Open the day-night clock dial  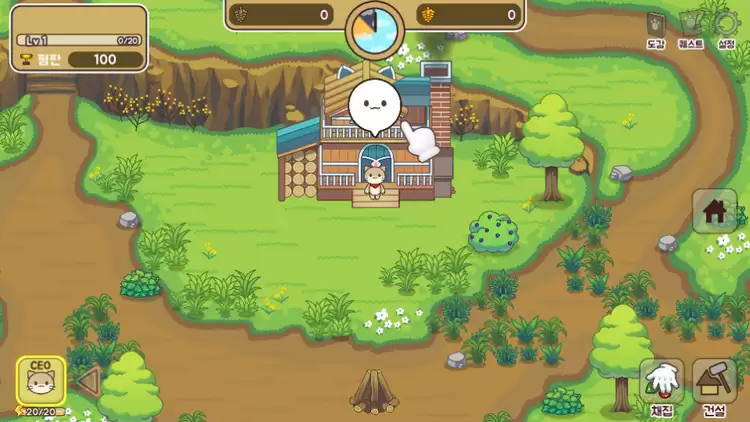click(x=375, y=30)
